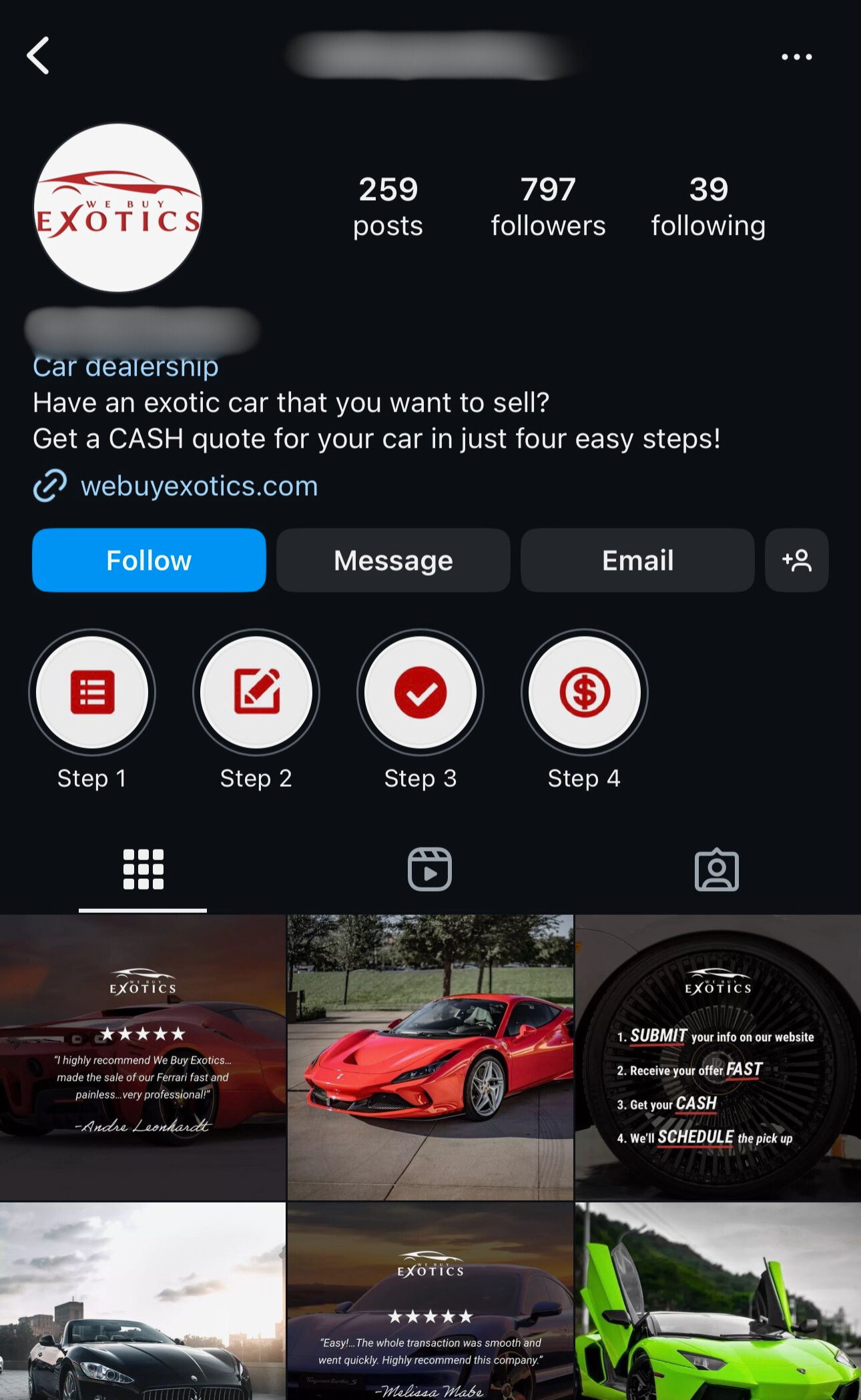View the 797 followers list
This screenshot has width=861, height=1400.
click(x=548, y=207)
